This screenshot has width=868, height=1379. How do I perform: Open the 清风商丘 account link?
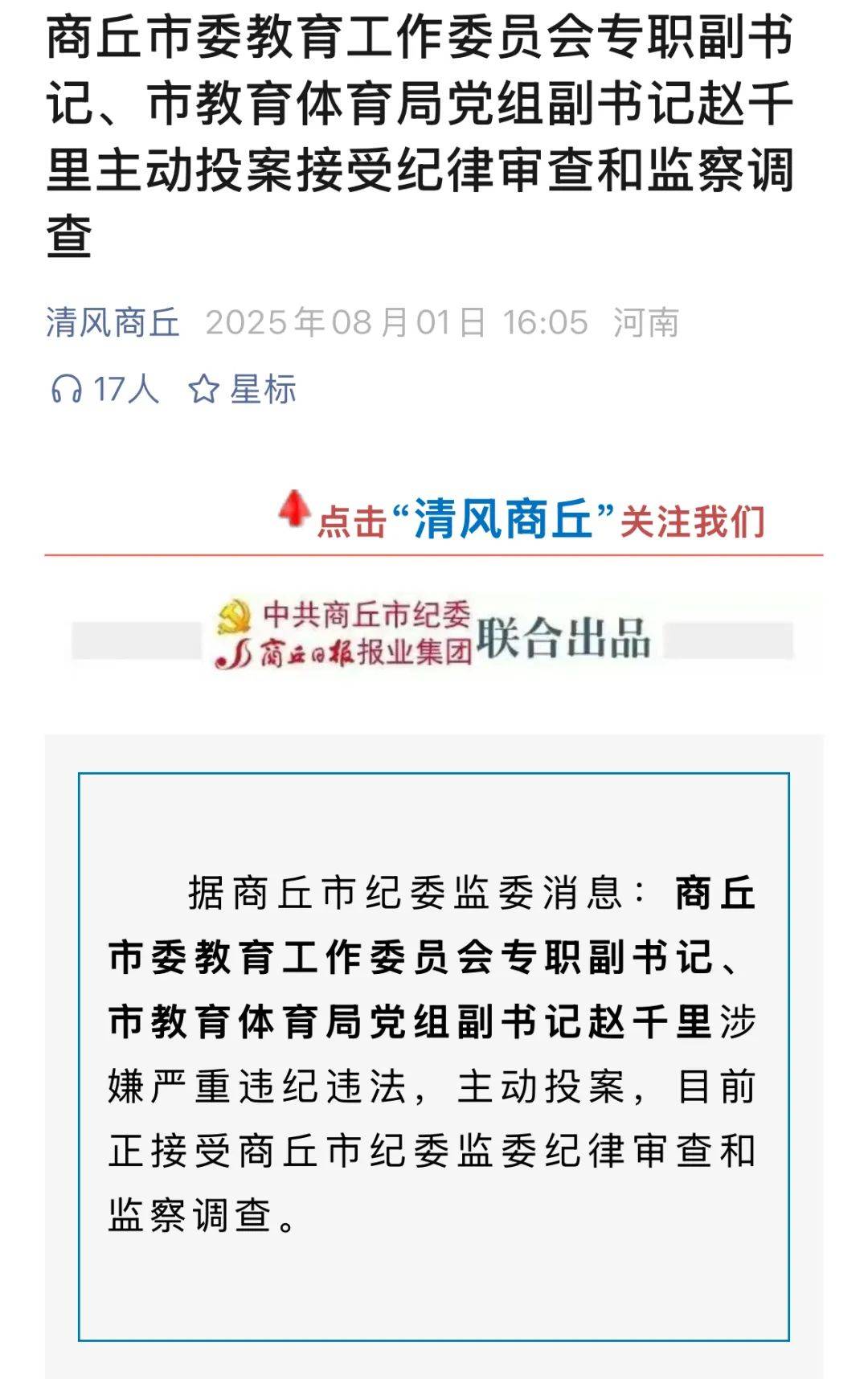click(113, 323)
